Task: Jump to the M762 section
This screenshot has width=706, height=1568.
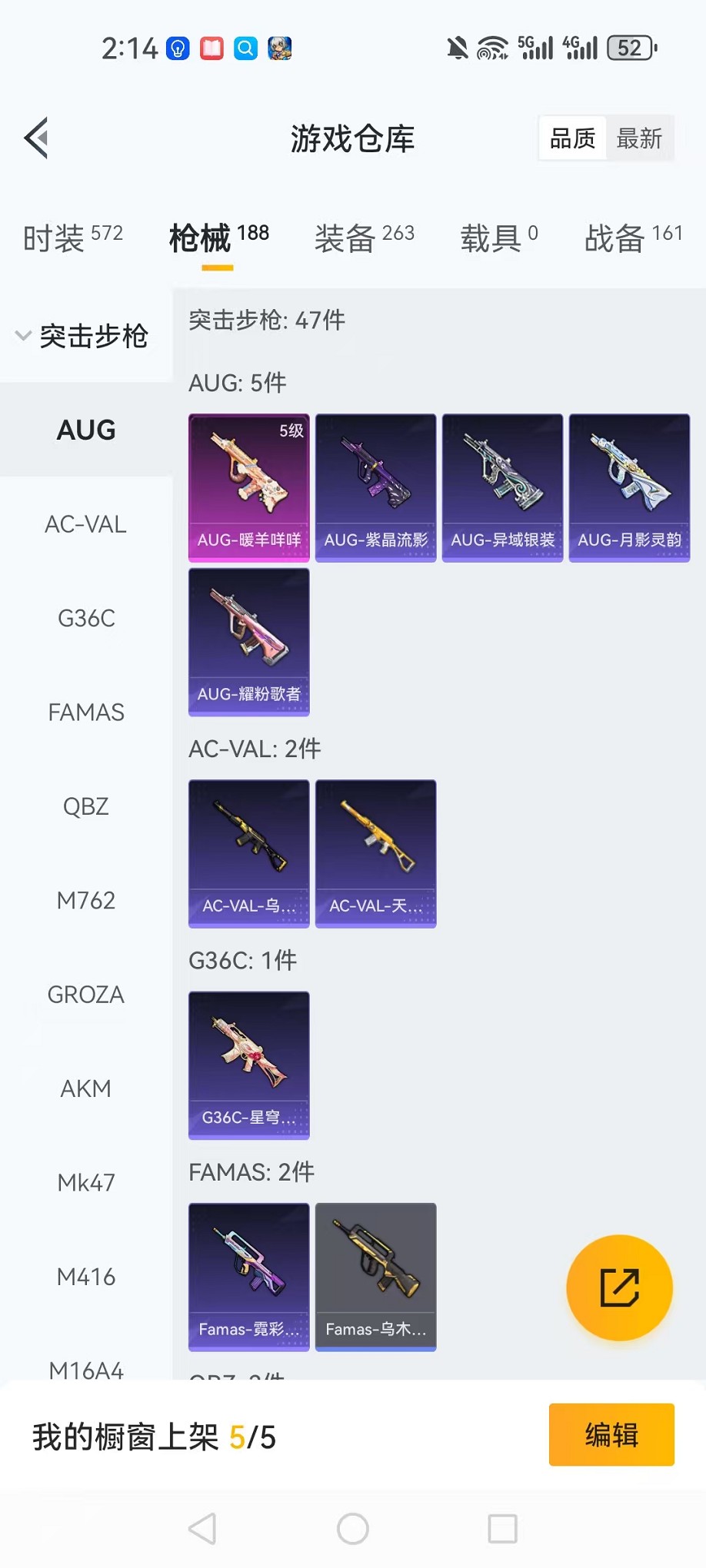Action: (x=85, y=900)
